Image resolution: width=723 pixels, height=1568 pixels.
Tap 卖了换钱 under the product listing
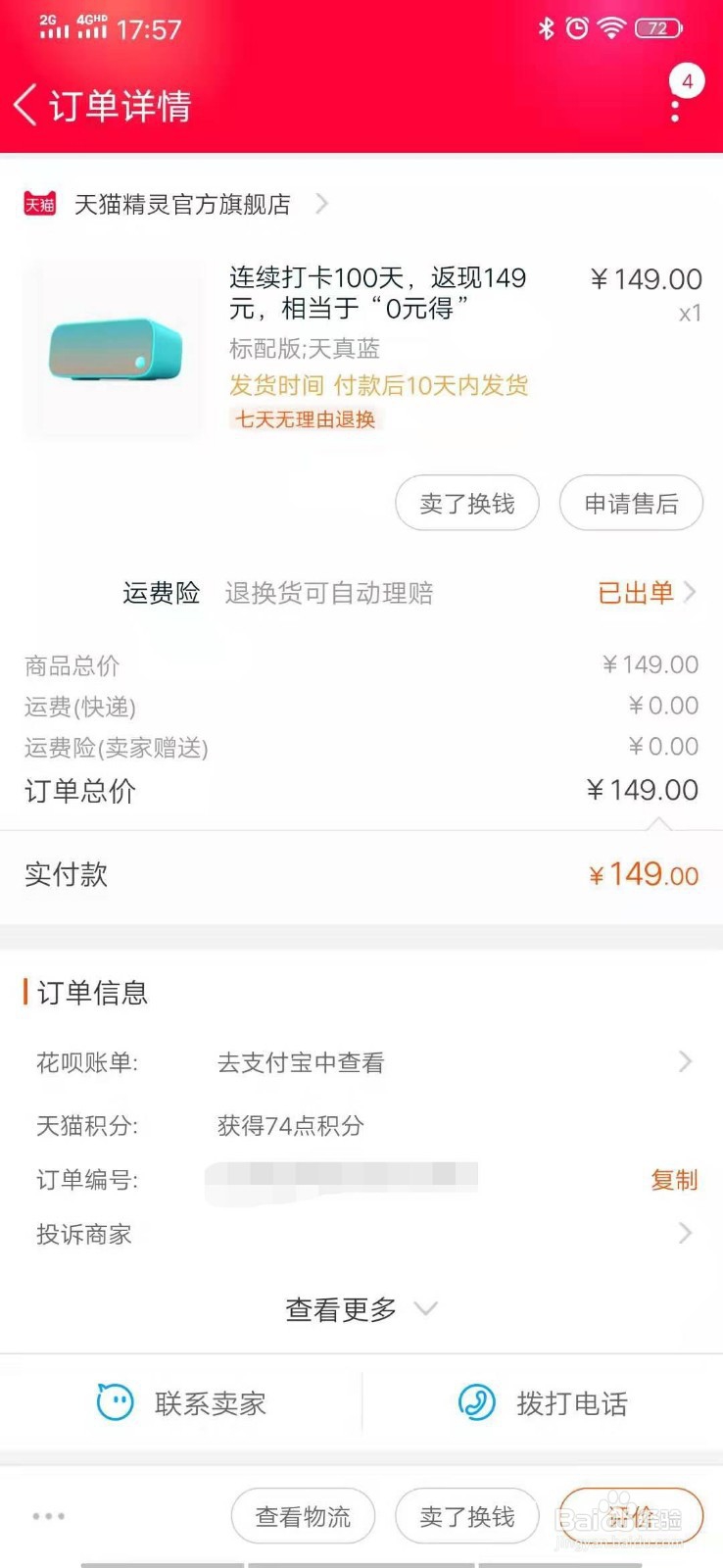click(x=467, y=503)
